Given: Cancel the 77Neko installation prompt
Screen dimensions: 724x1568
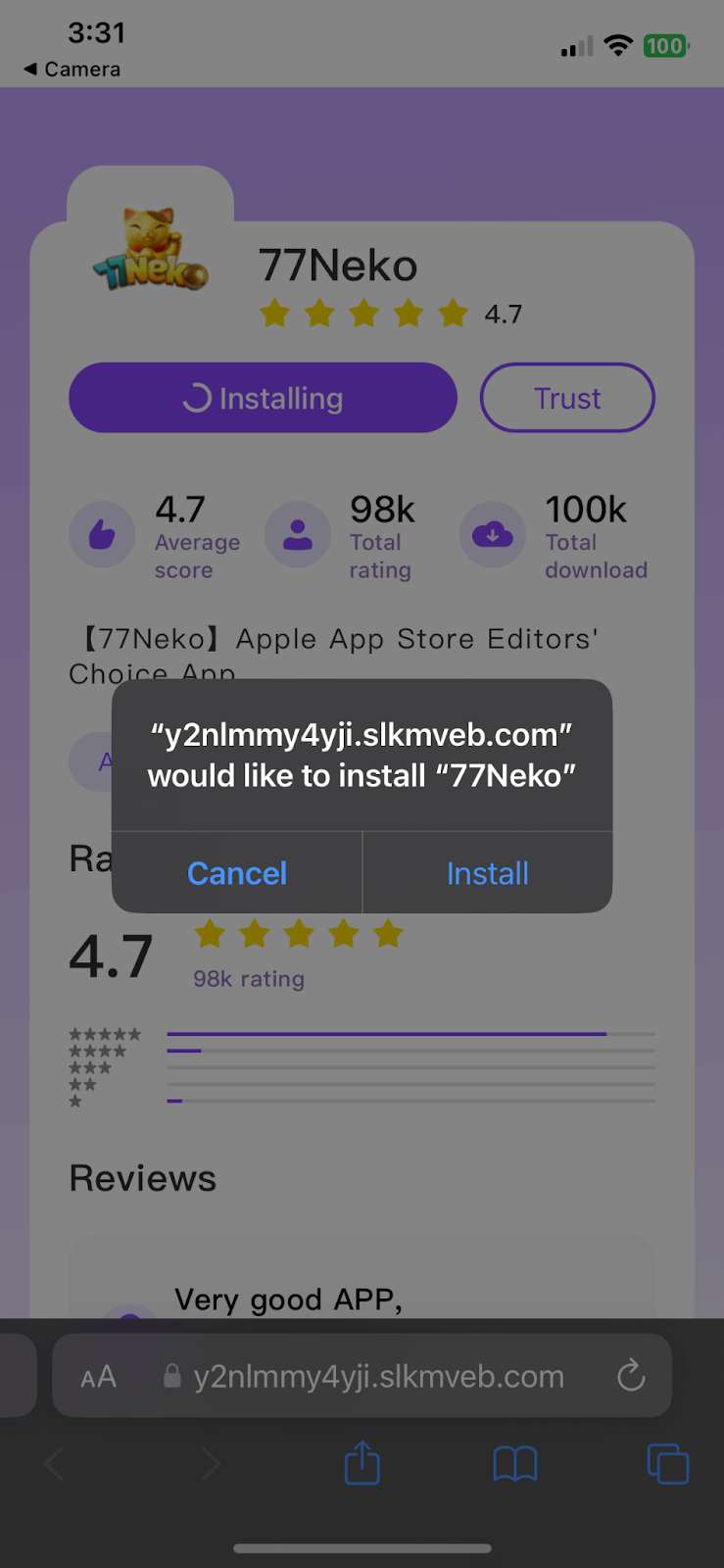Looking at the screenshot, I should click(236, 872).
